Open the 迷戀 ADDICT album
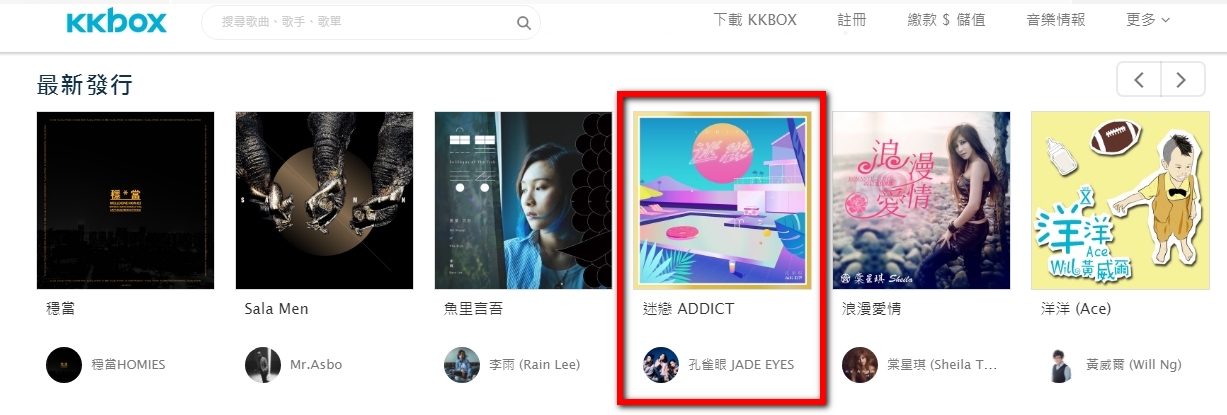This screenshot has width=1227, height=415. [x=722, y=200]
